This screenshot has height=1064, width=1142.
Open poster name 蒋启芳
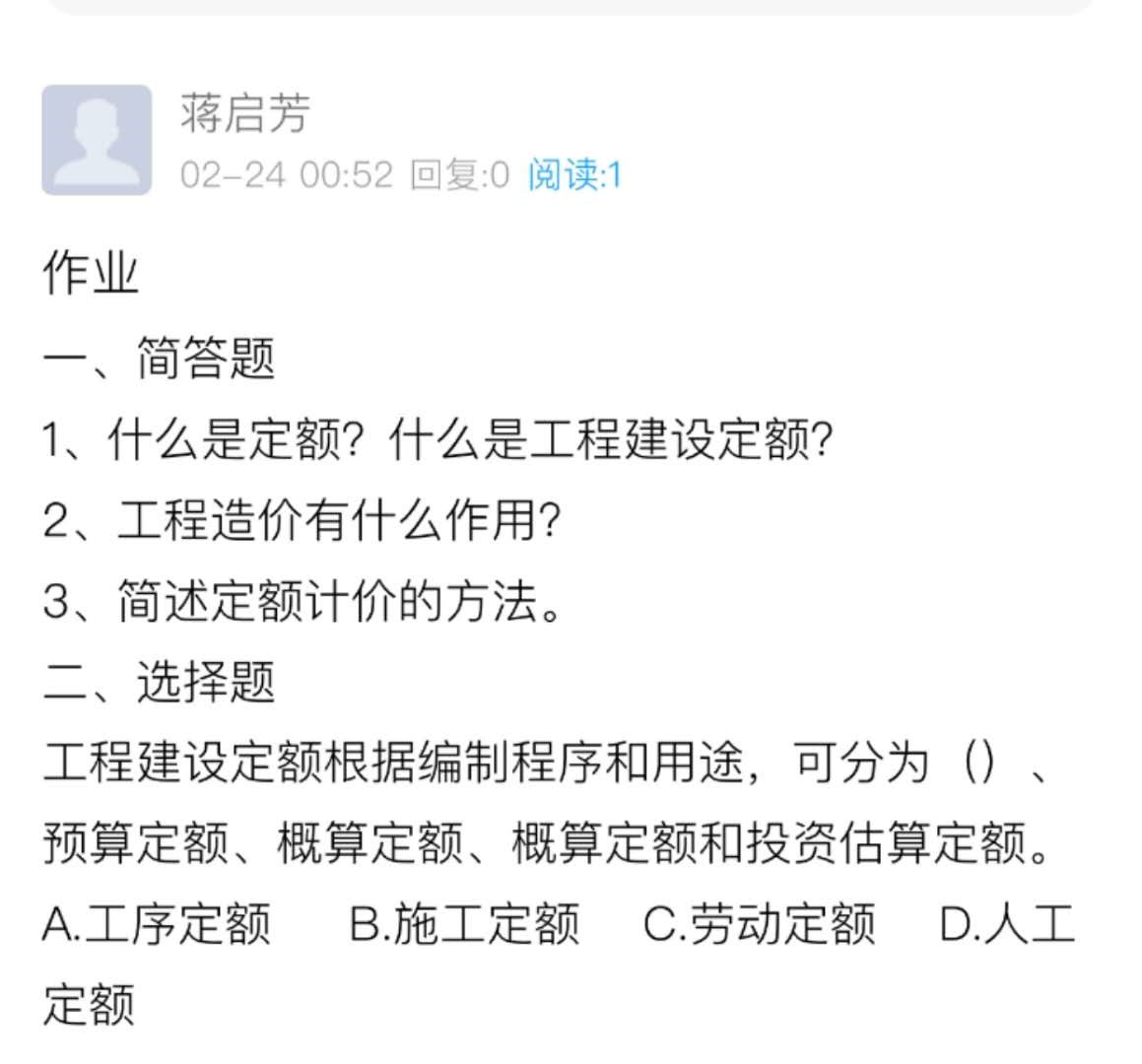(x=245, y=112)
